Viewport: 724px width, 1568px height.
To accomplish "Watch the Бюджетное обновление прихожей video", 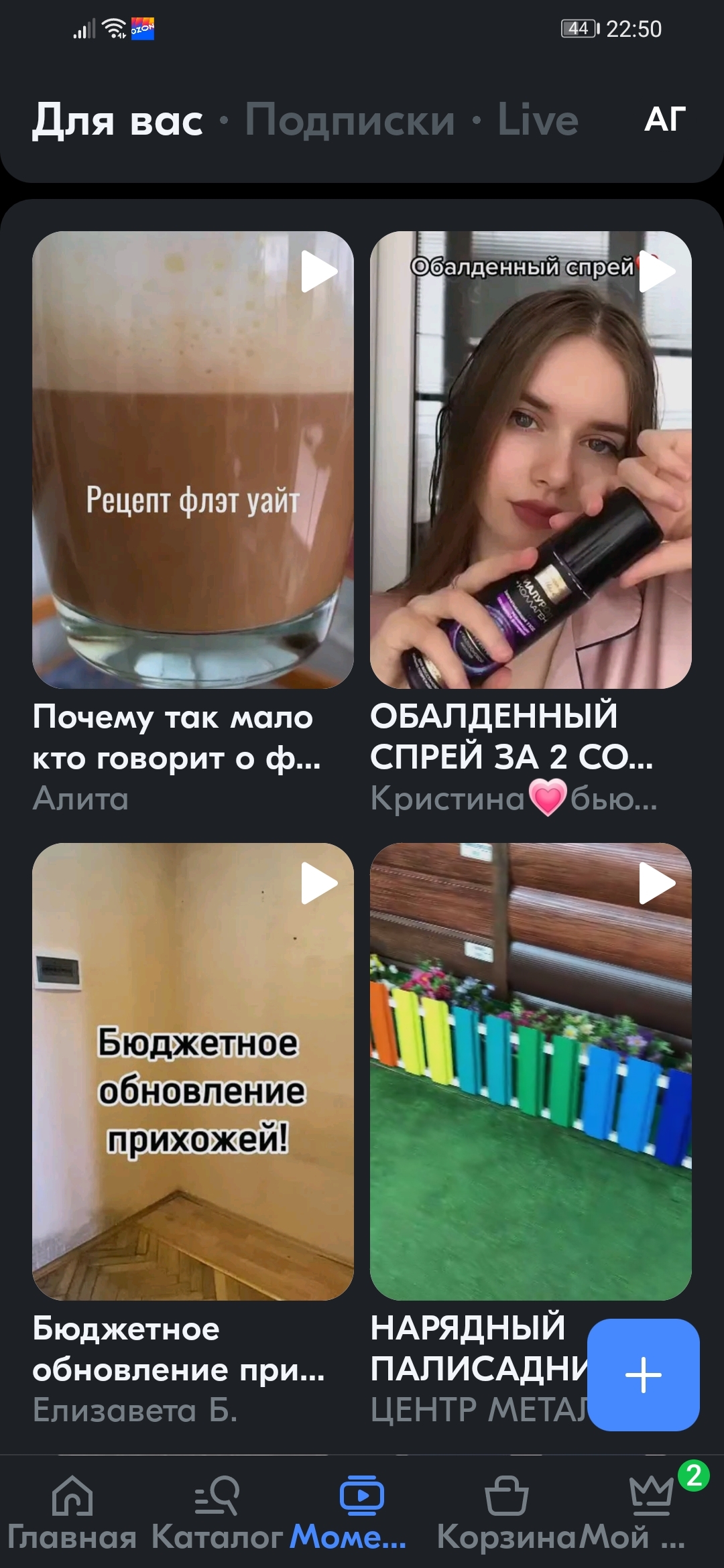I will tap(193, 1071).
